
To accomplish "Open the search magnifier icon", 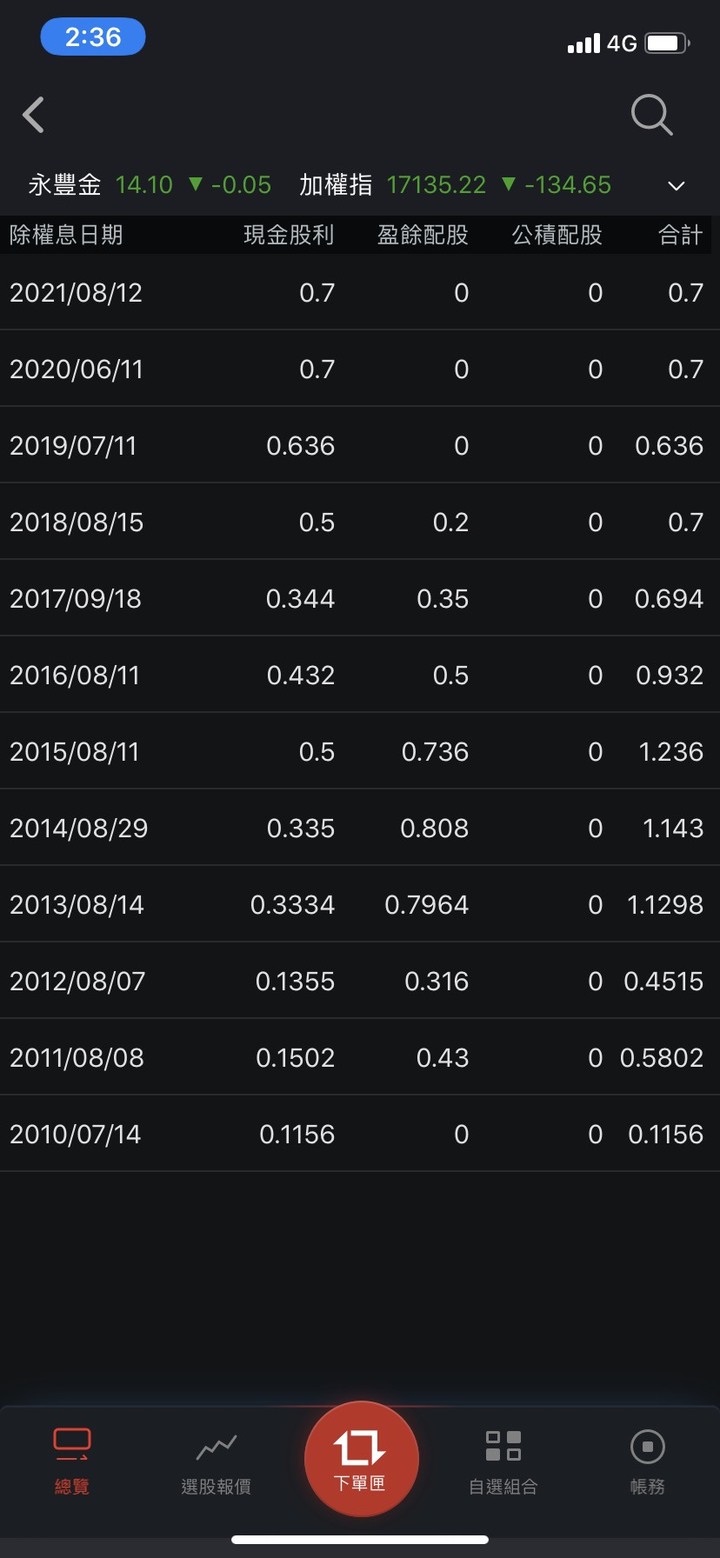I will coord(652,115).
